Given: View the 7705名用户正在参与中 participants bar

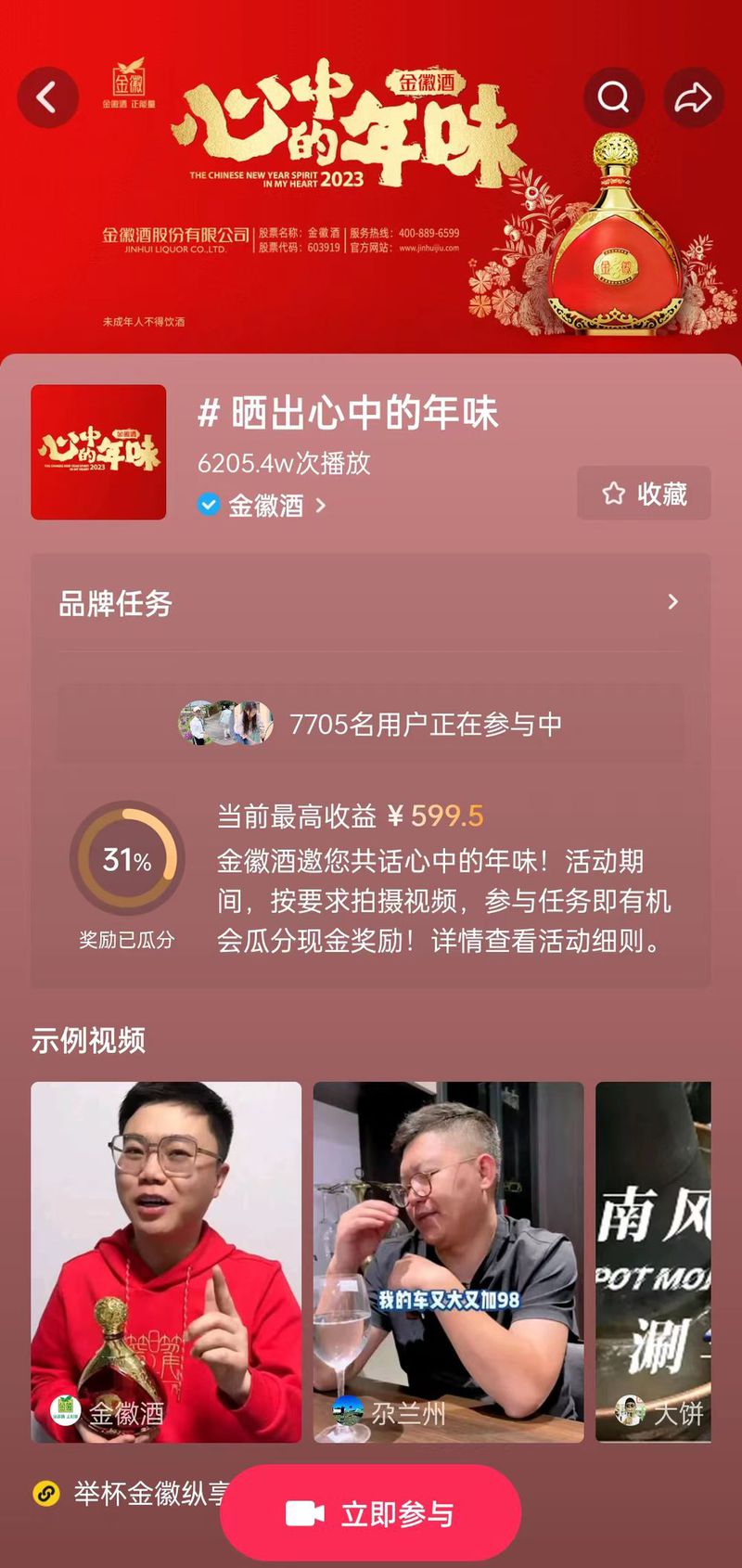Looking at the screenshot, I should tap(371, 724).
